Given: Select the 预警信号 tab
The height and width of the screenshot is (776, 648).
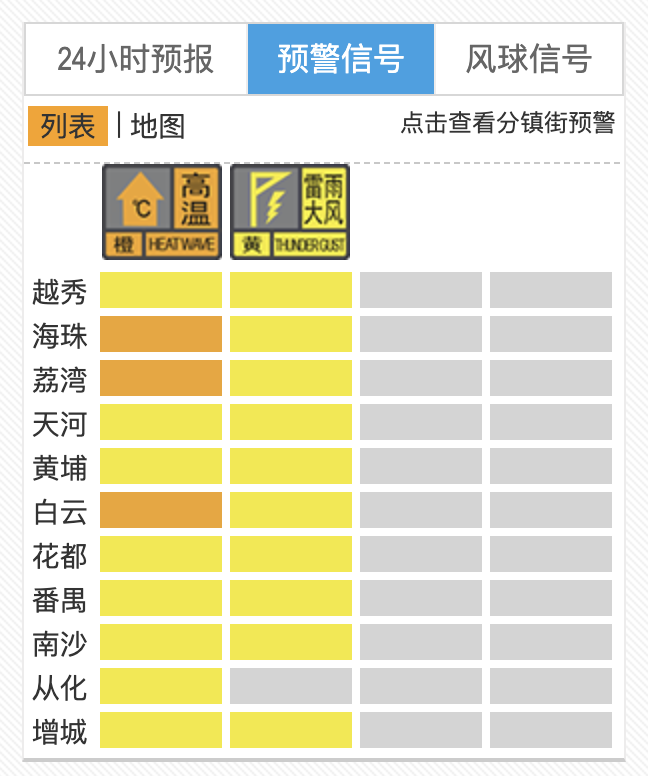Looking at the screenshot, I should [x=341, y=59].
